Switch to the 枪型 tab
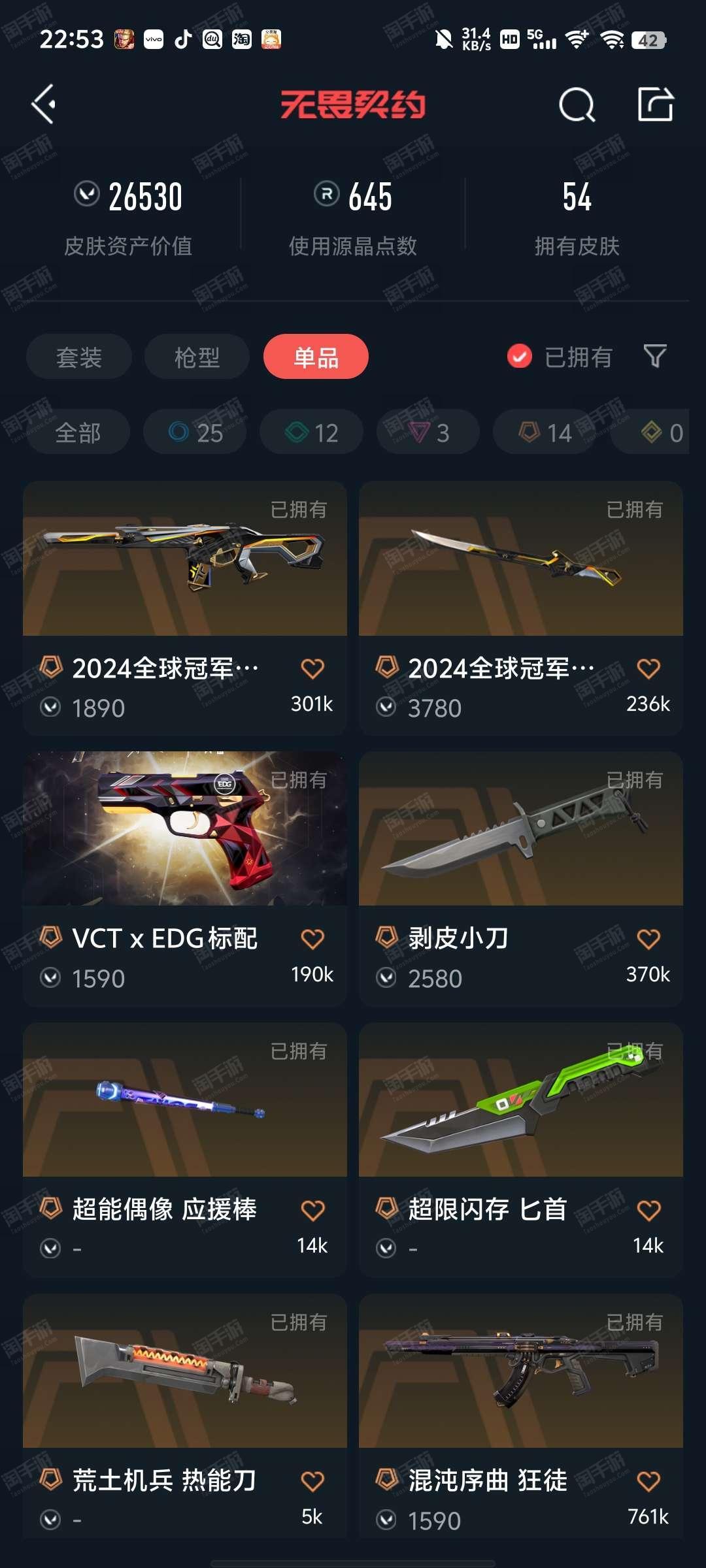 [x=197, y=357]
